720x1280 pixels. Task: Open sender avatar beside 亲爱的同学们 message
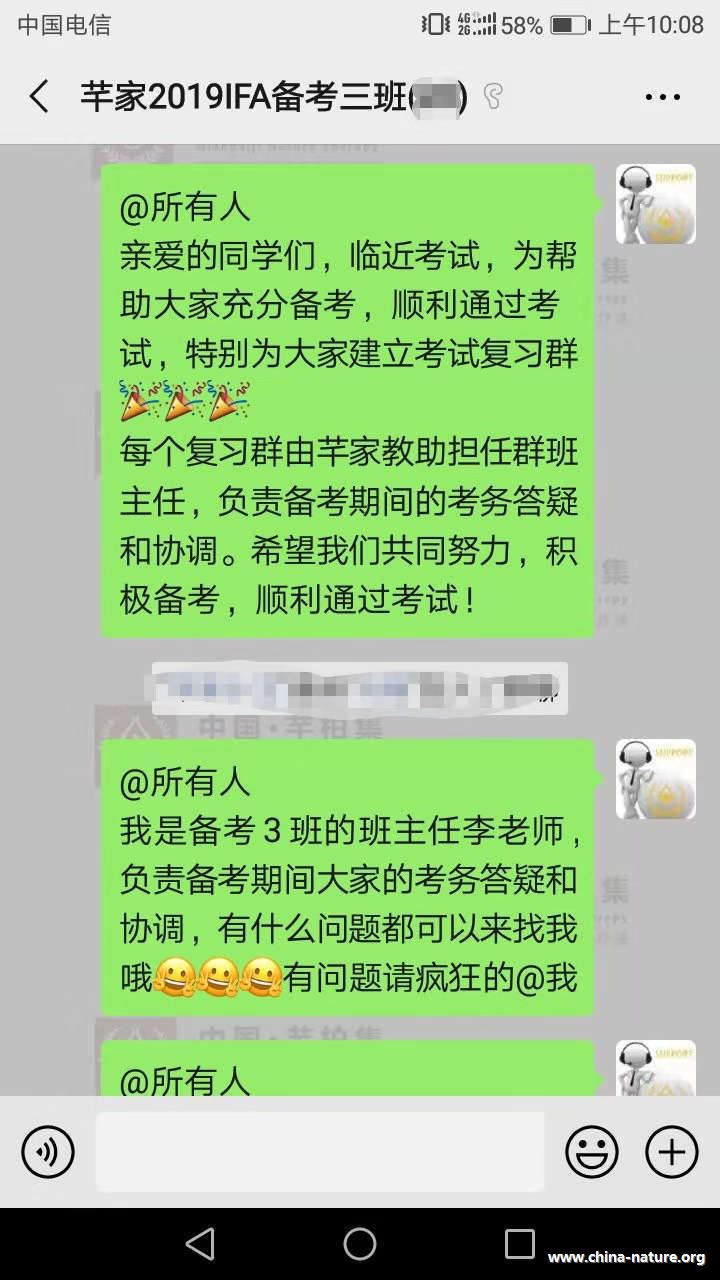(655, 204)
